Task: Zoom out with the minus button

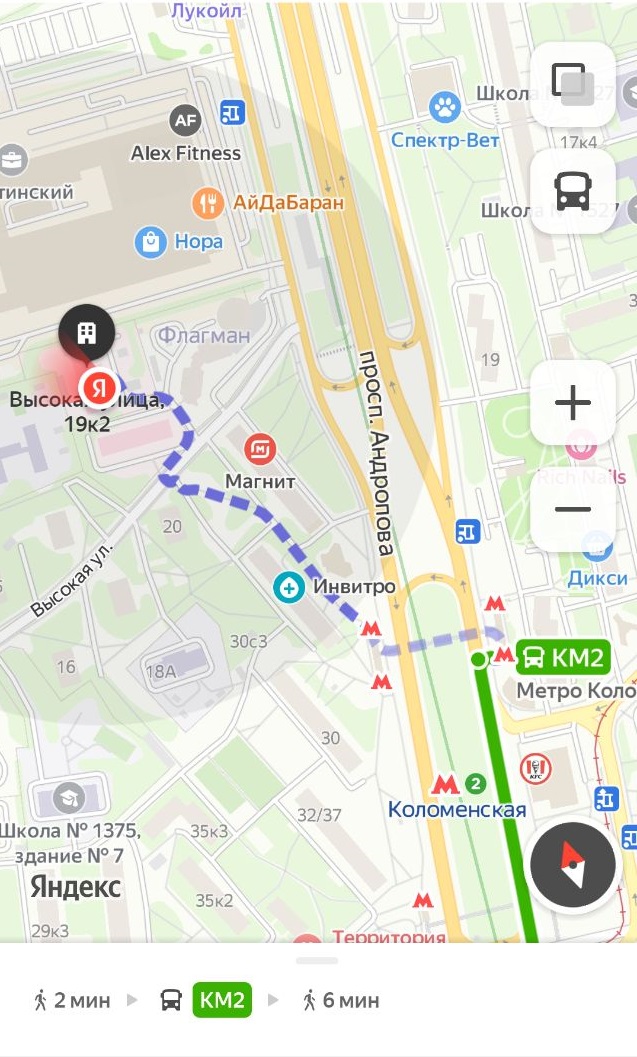Action: tap(572, 509)
